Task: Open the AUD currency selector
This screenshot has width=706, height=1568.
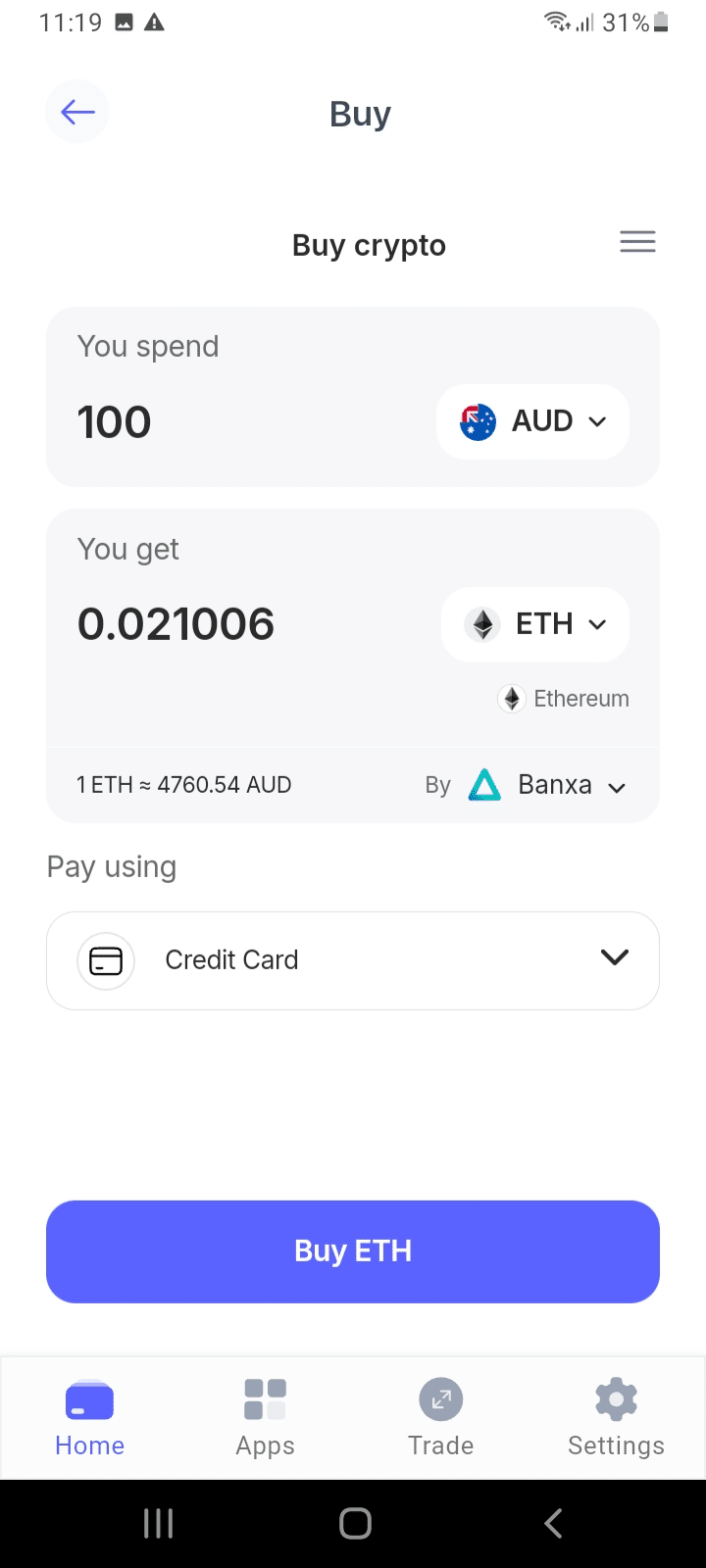Action: click(532, 421)
